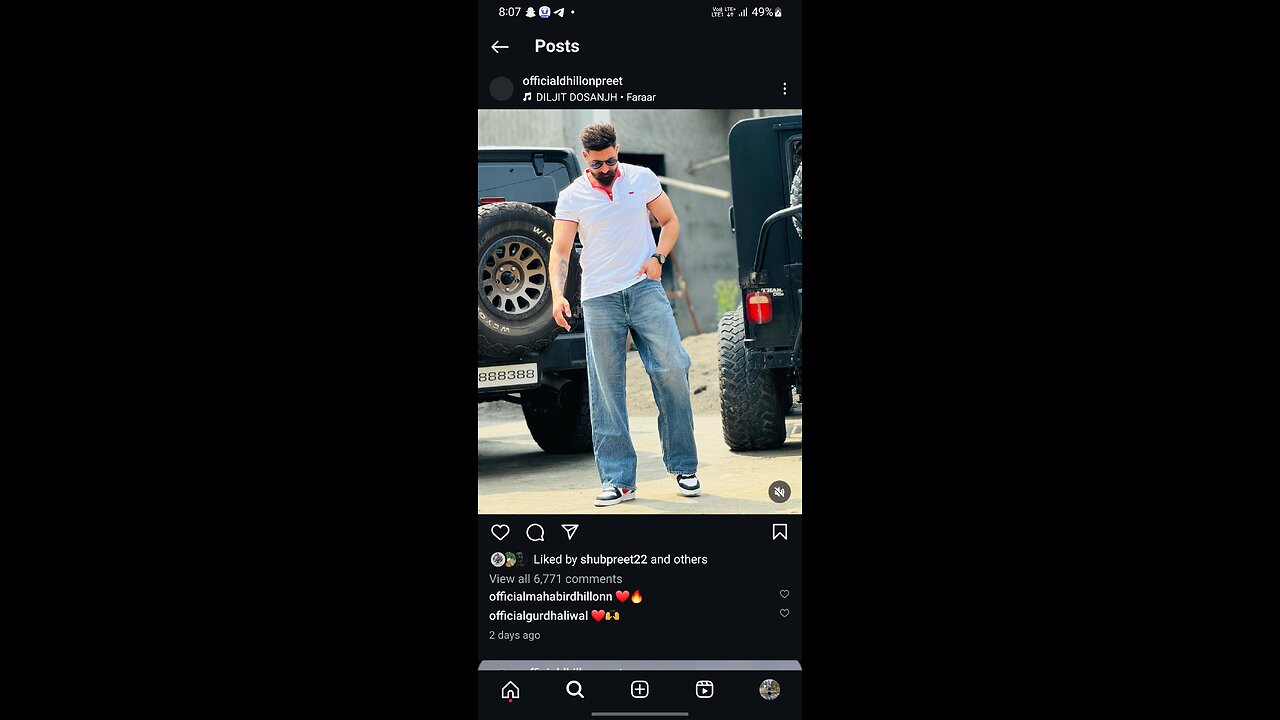Image resolution: width=1280 pixels, height=720 pixels.
Task: Switch to the Search tab
Action: tap(575, 689)
